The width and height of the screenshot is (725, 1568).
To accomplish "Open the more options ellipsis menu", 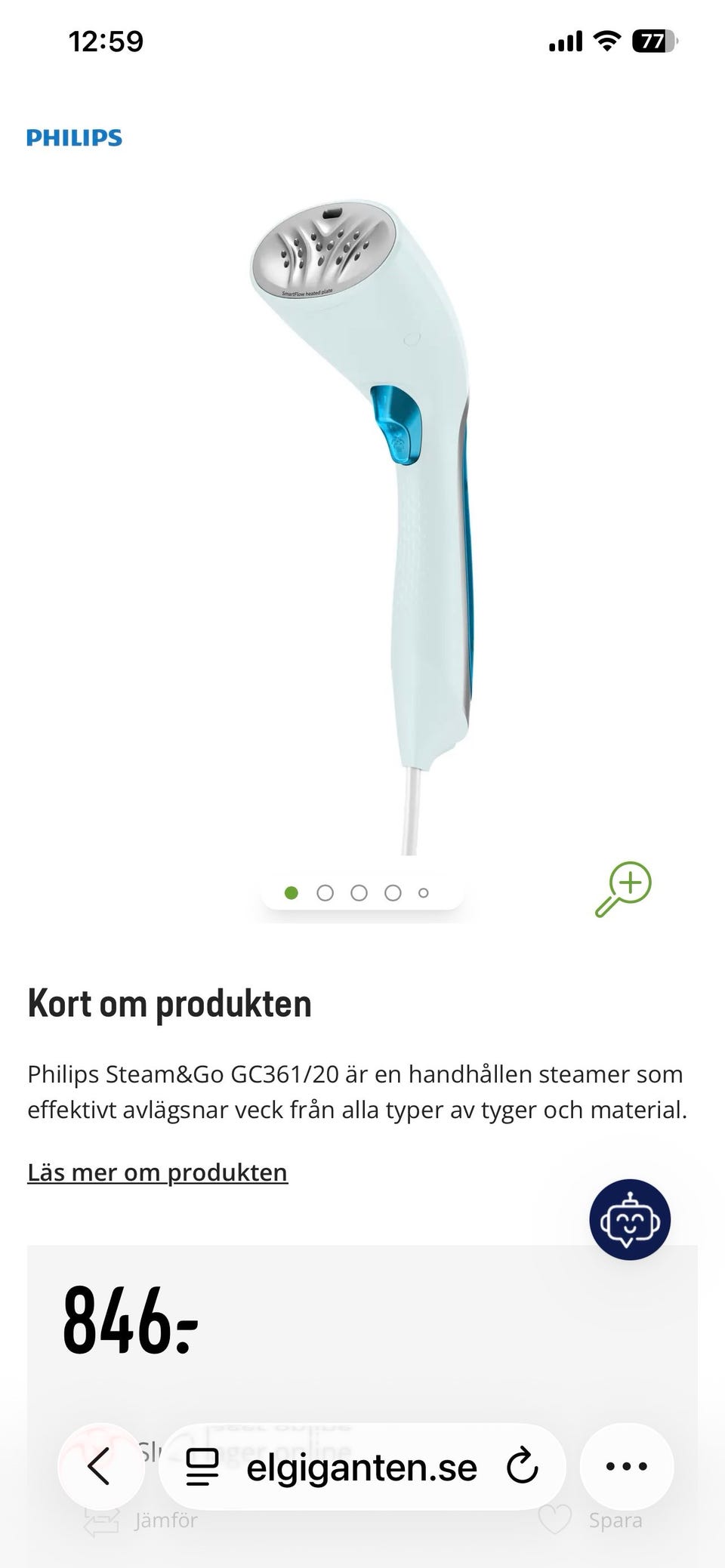I will click(x=627, y=1466).
